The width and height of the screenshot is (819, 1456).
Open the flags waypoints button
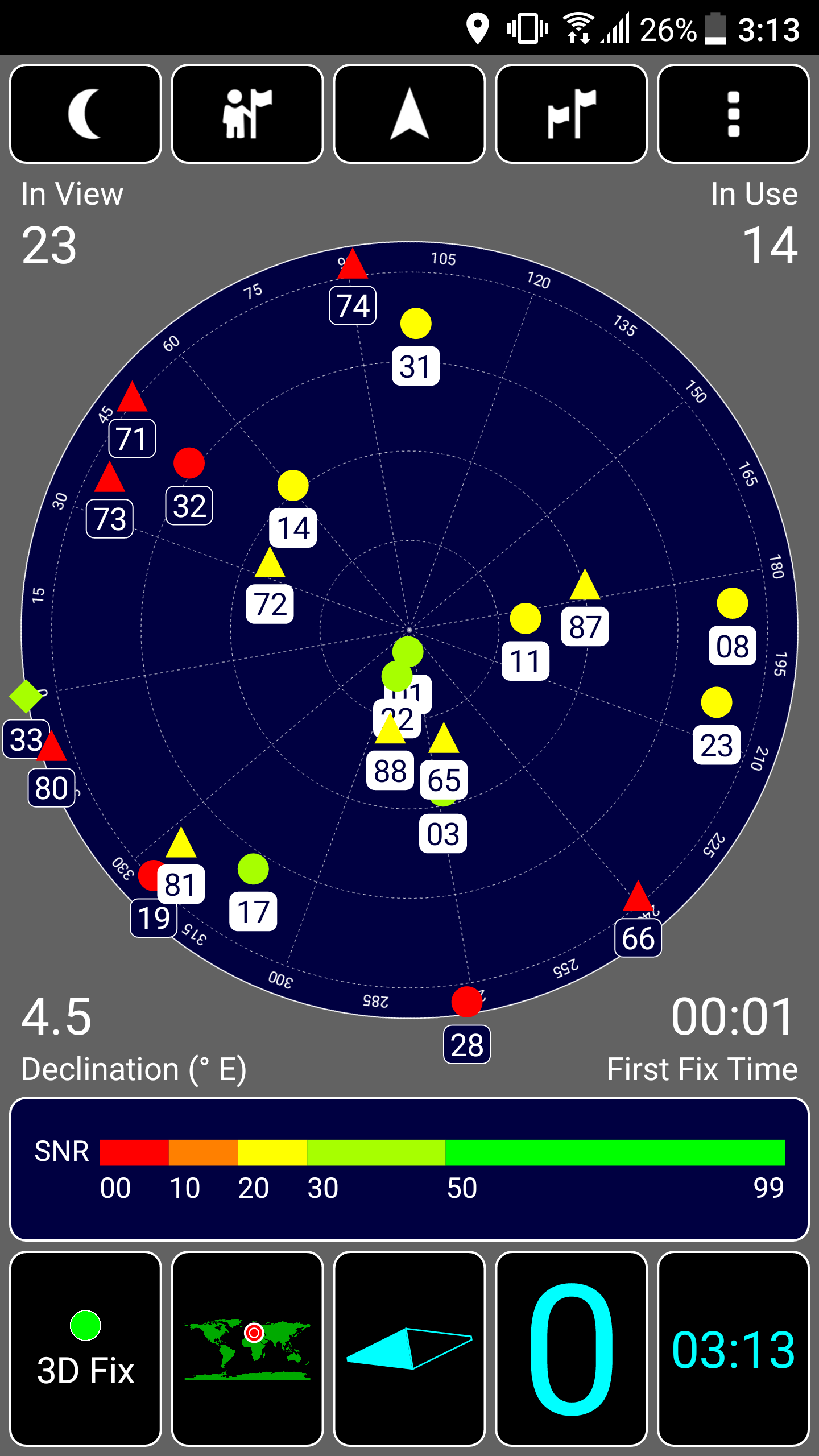coord(572,114)
